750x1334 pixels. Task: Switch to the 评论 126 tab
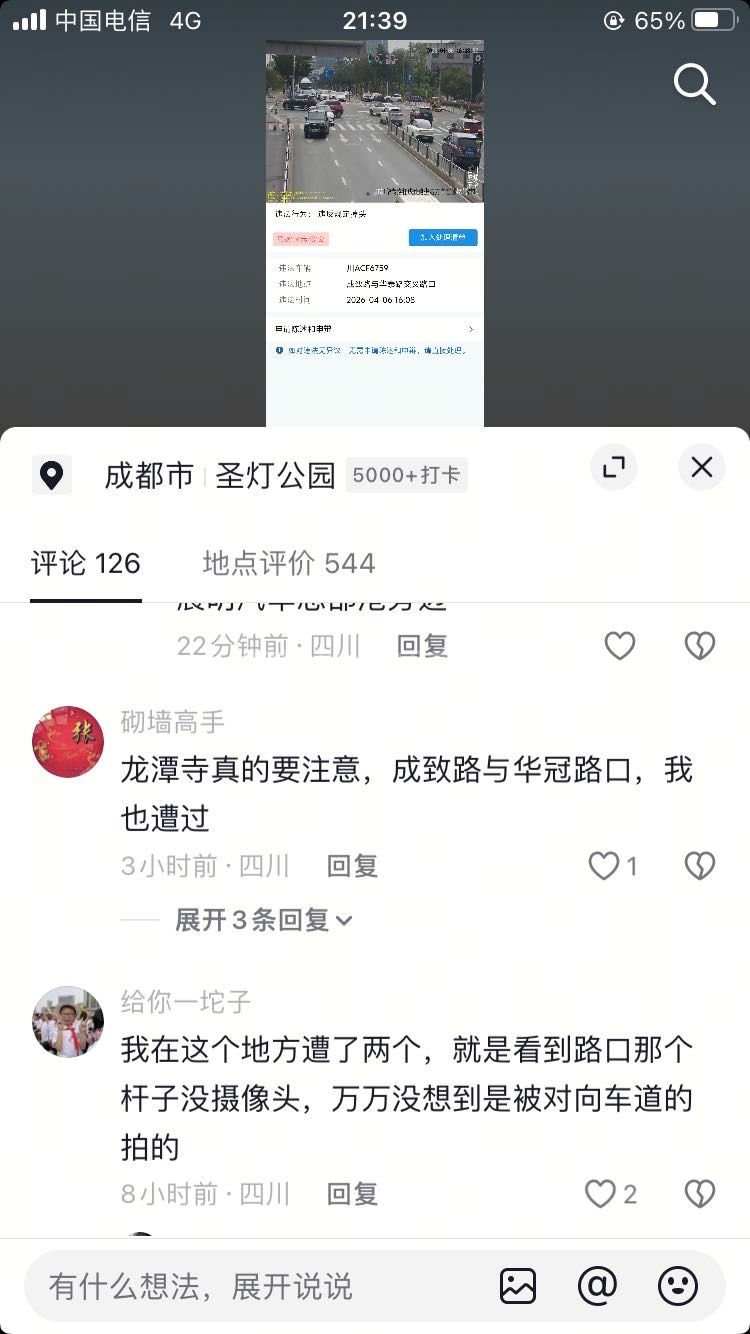click(x=86, y=564)
